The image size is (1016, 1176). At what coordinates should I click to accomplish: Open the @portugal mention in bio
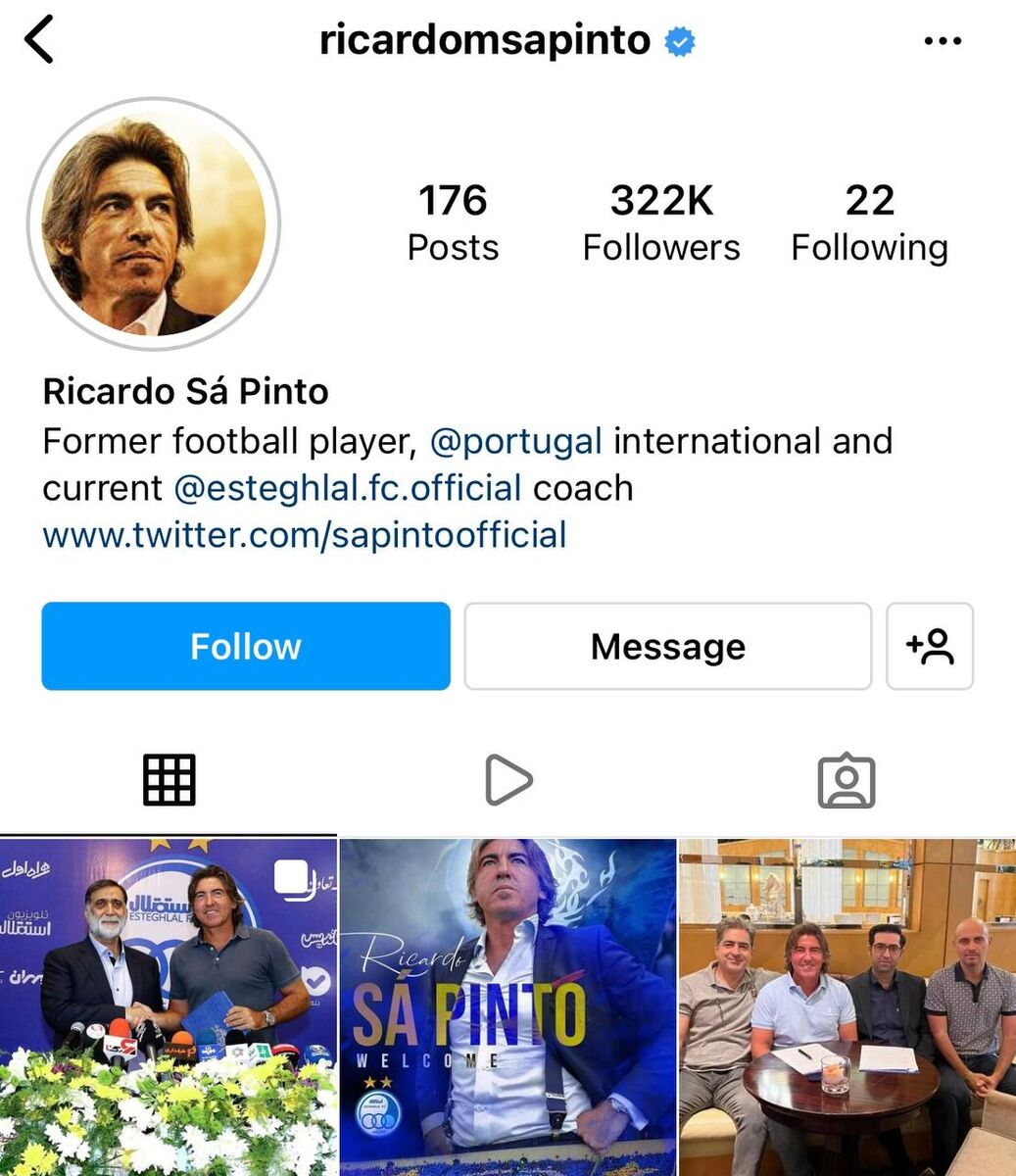pyautogui.click(x=515, y=441)
